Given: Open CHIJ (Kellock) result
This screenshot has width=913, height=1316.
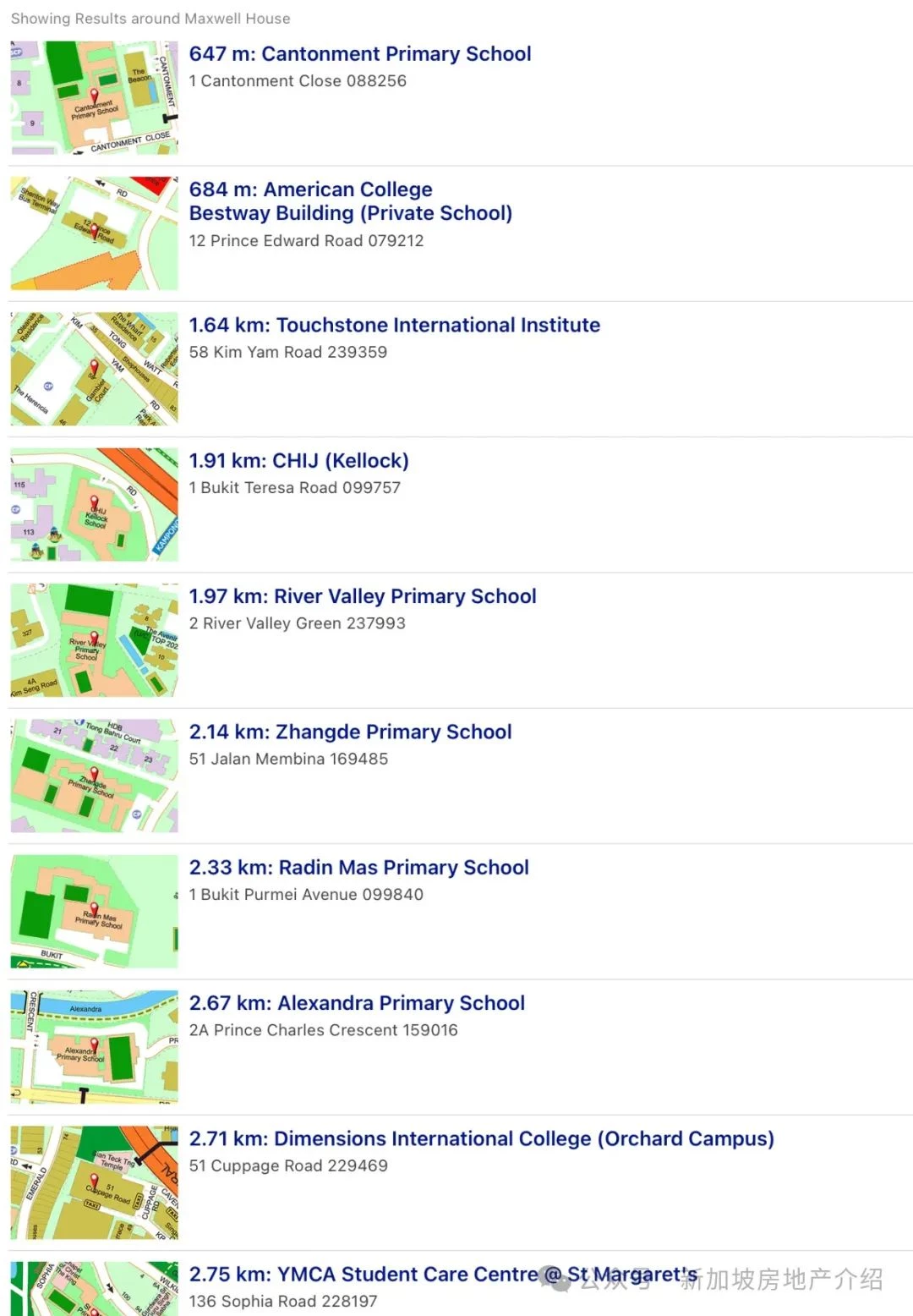Looking at the screenshot, I should pyautogui.click(x=298, y=461).
